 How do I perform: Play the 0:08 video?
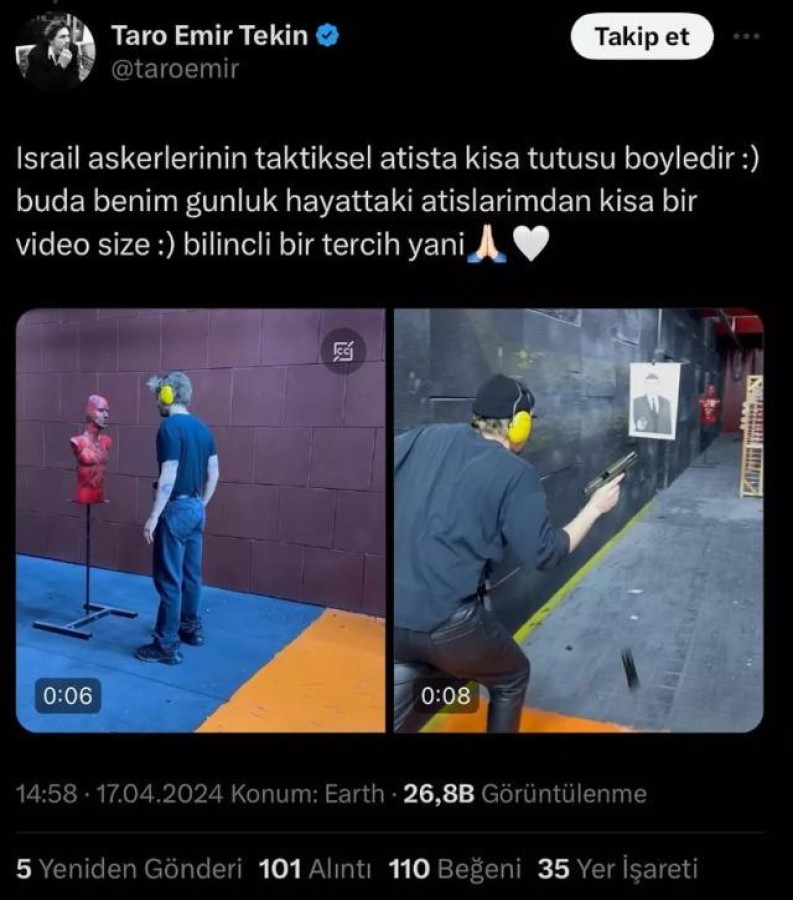coord(578,520)
